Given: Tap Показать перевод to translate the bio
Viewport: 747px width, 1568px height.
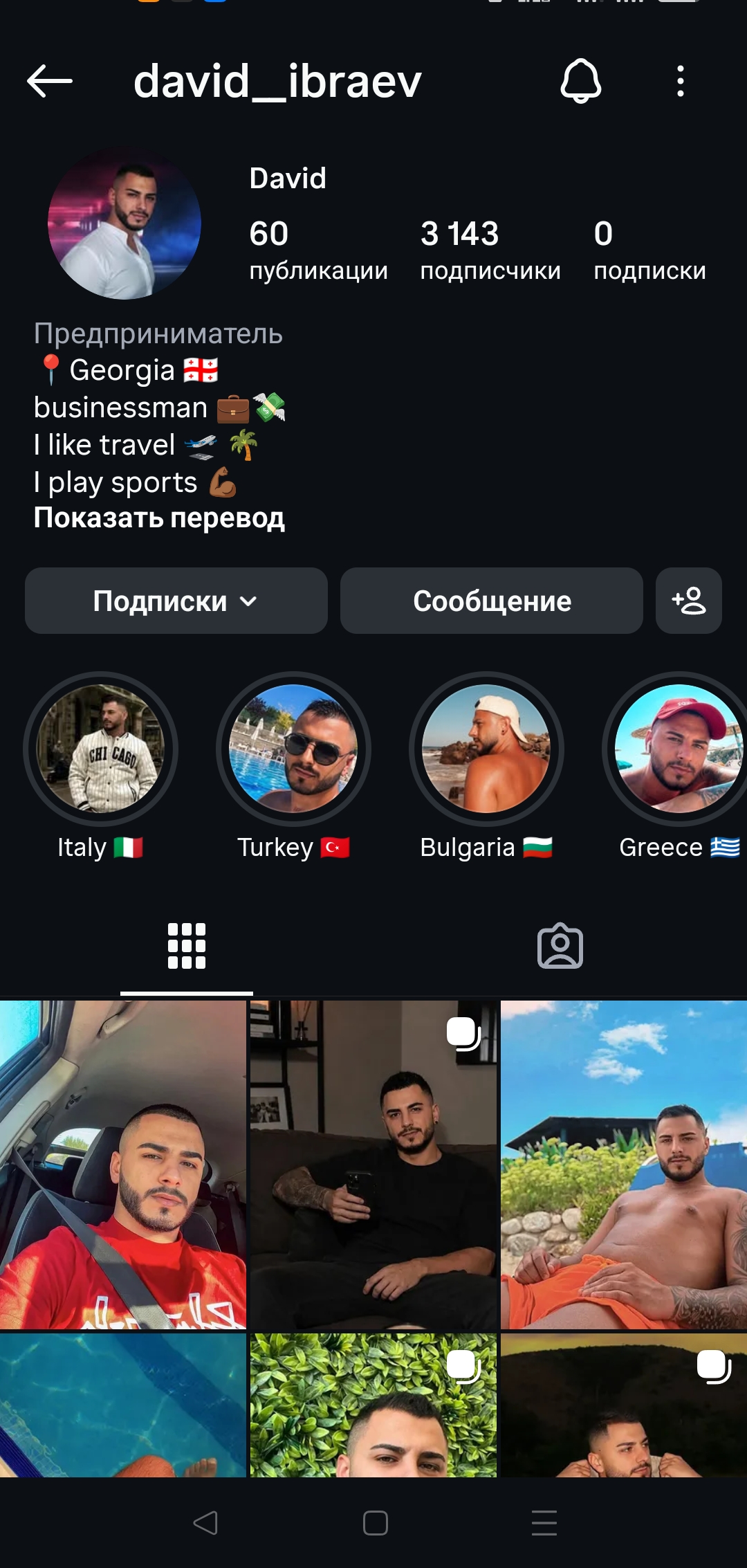Looking at the screenshot, I should click(159, 518).
